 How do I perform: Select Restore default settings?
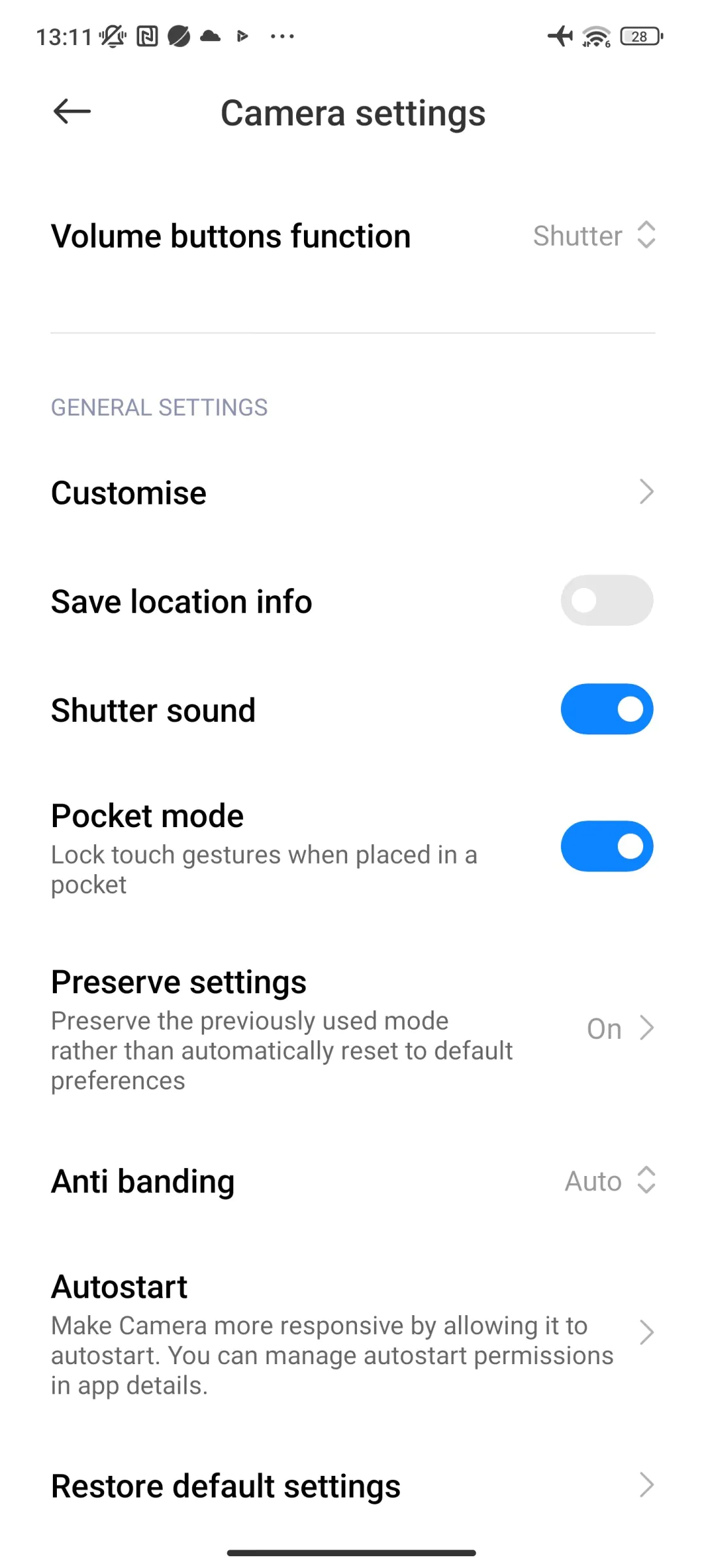tap(353, 1486)
